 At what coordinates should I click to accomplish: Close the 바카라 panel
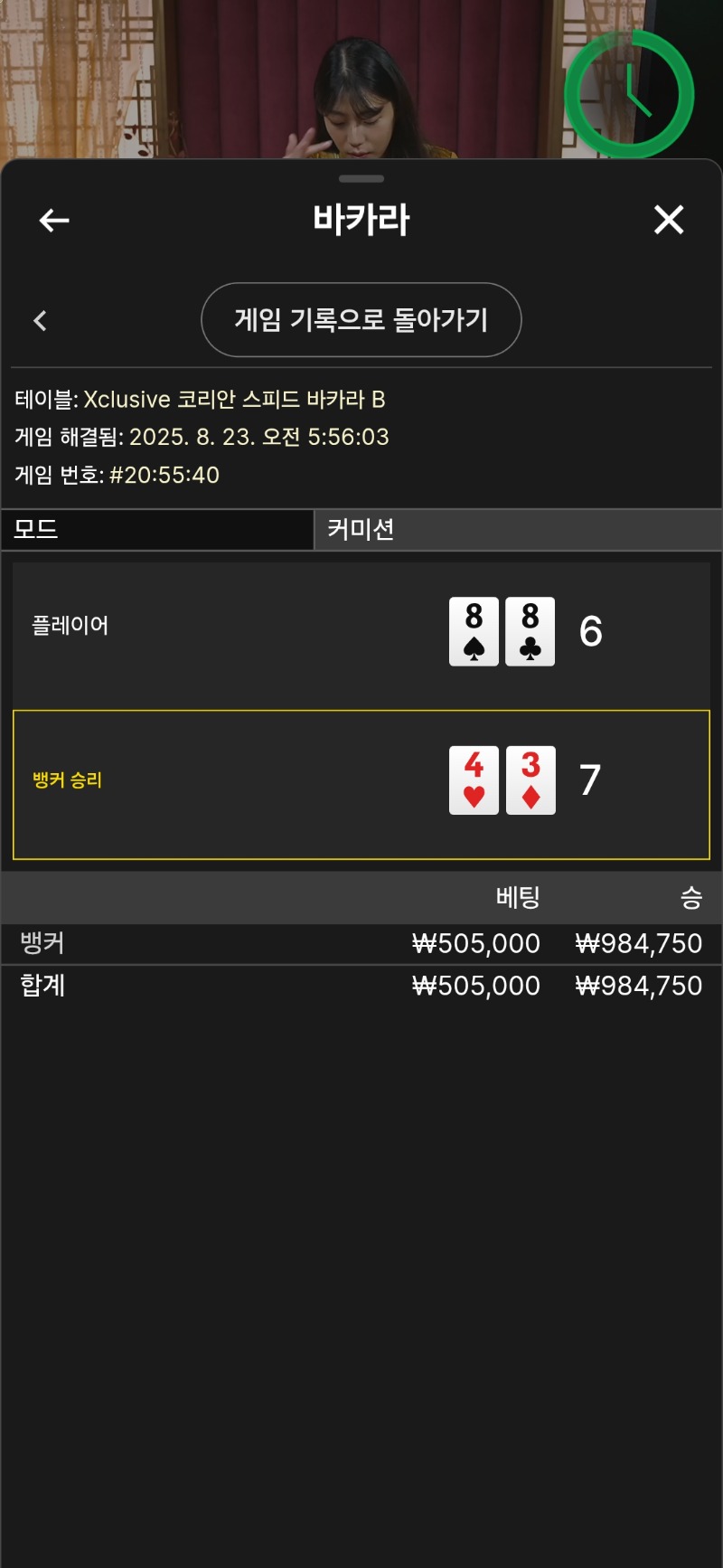[x=669, y=219]
